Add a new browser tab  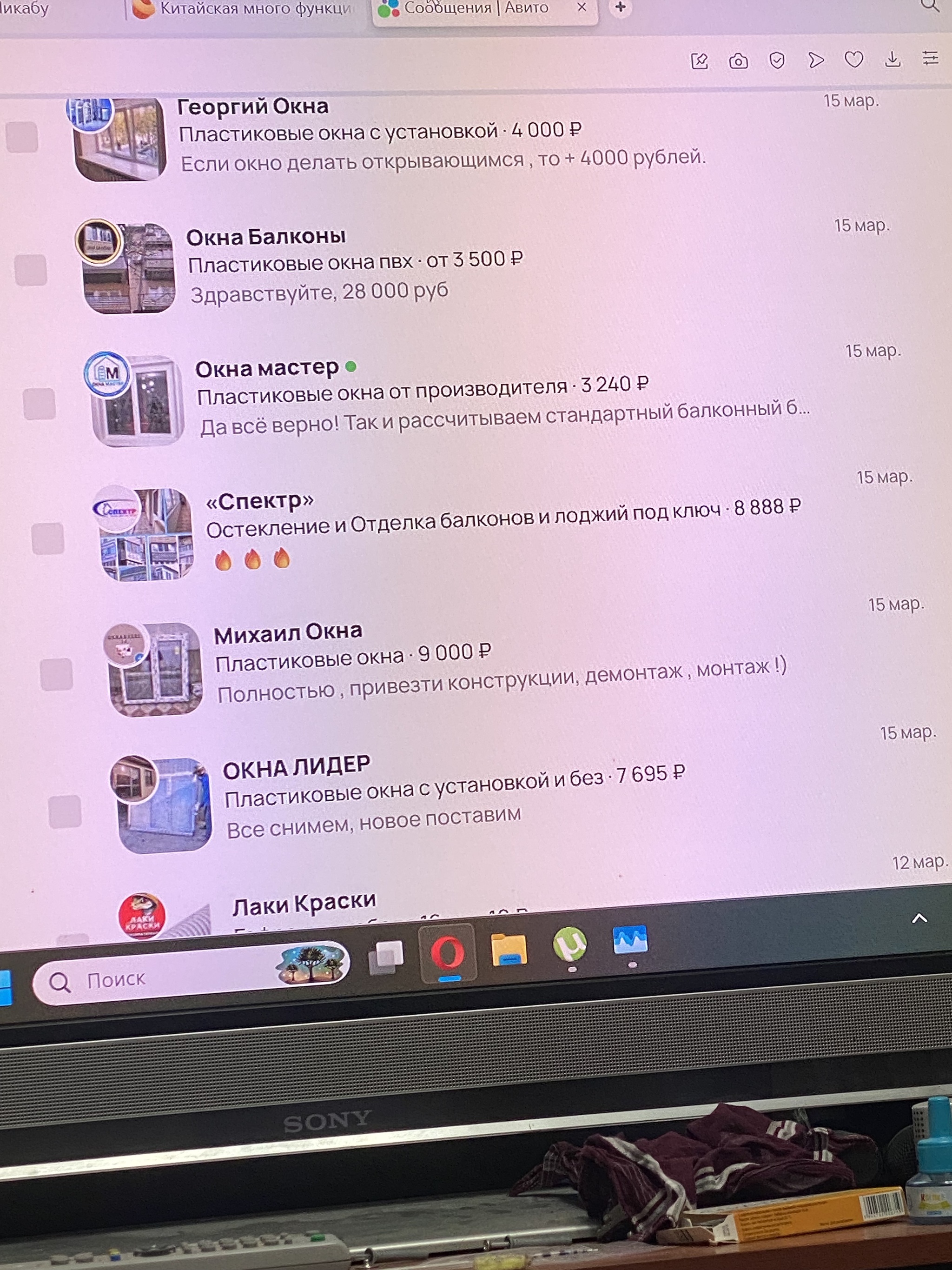click(x=620, y=7)
